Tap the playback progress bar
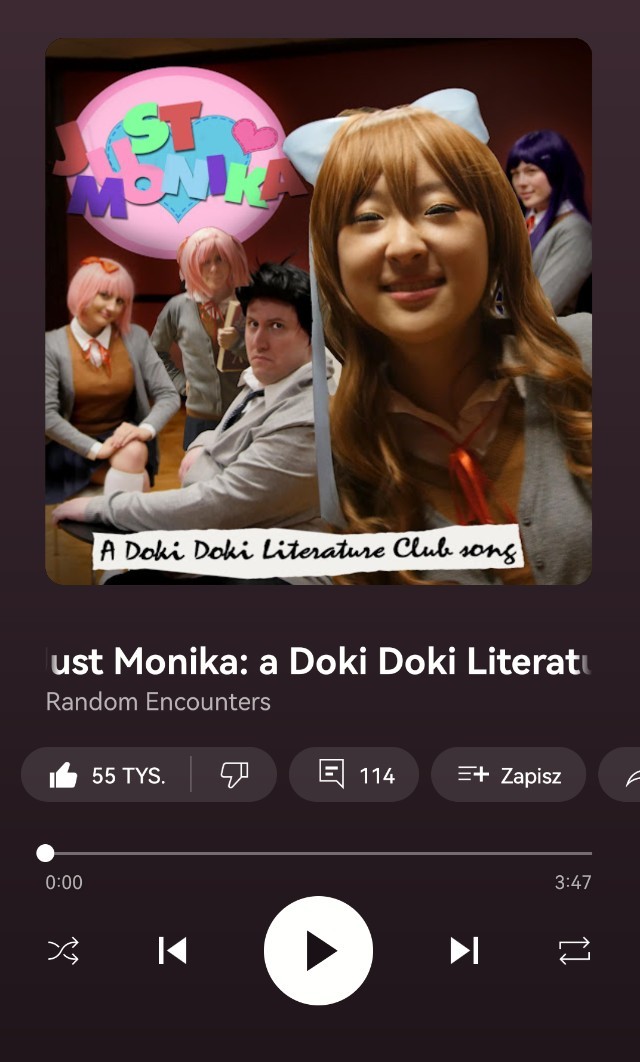Image resolution: width=640 pixels, height=1062 pixels. click(318, 853)
